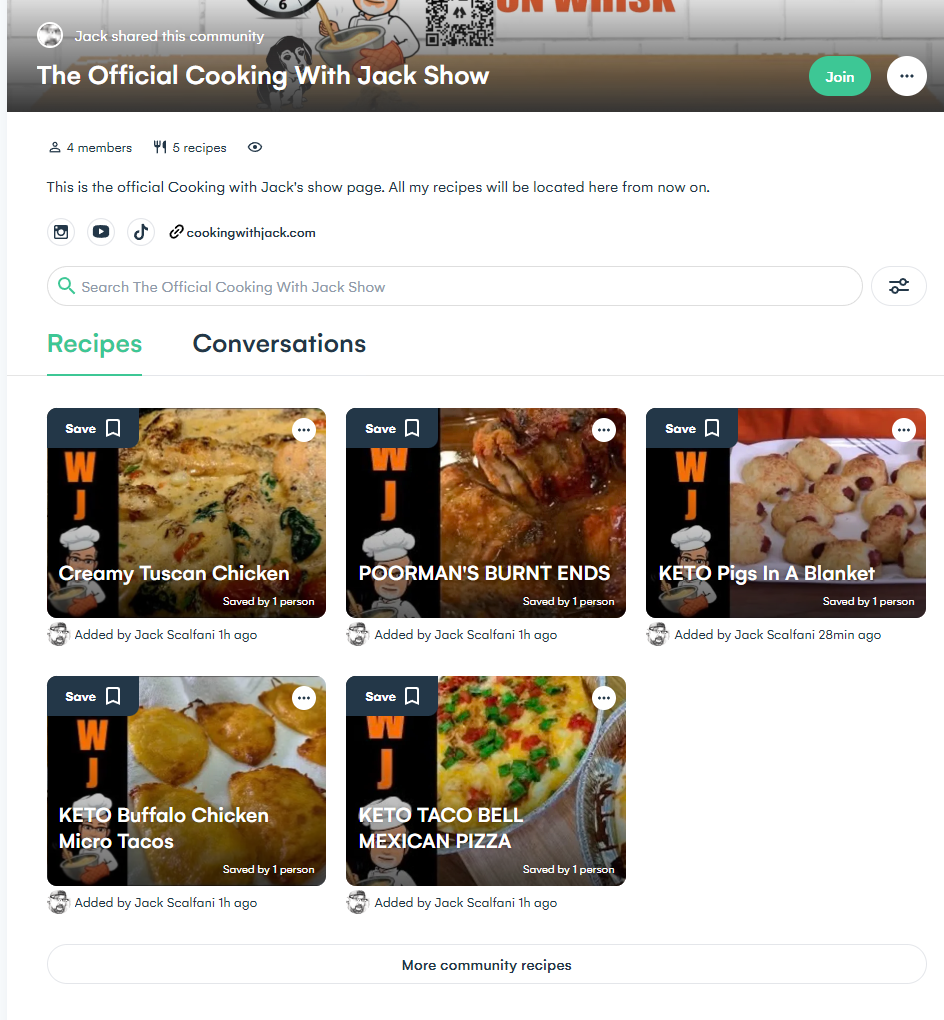Save the Creamy Tuscan Chicken recipe
944x1020 pixels.
point(94,428)
